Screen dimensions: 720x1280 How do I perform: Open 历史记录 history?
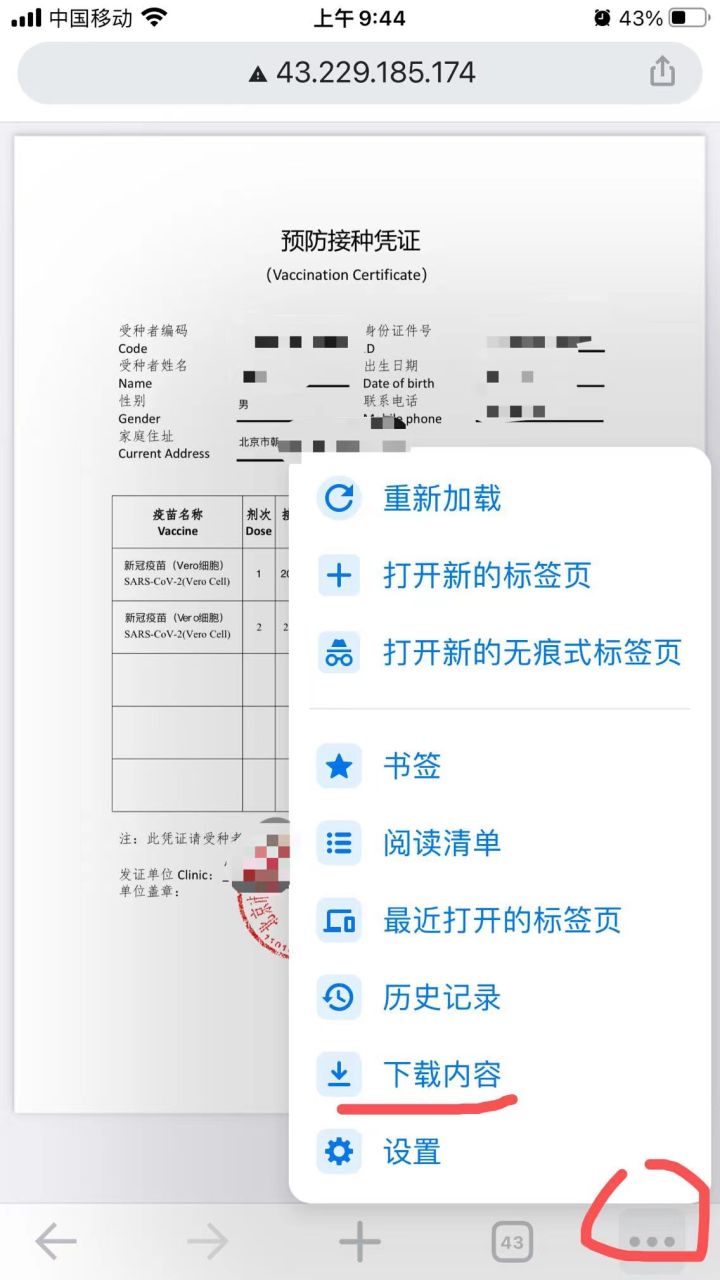click(499, 997)
